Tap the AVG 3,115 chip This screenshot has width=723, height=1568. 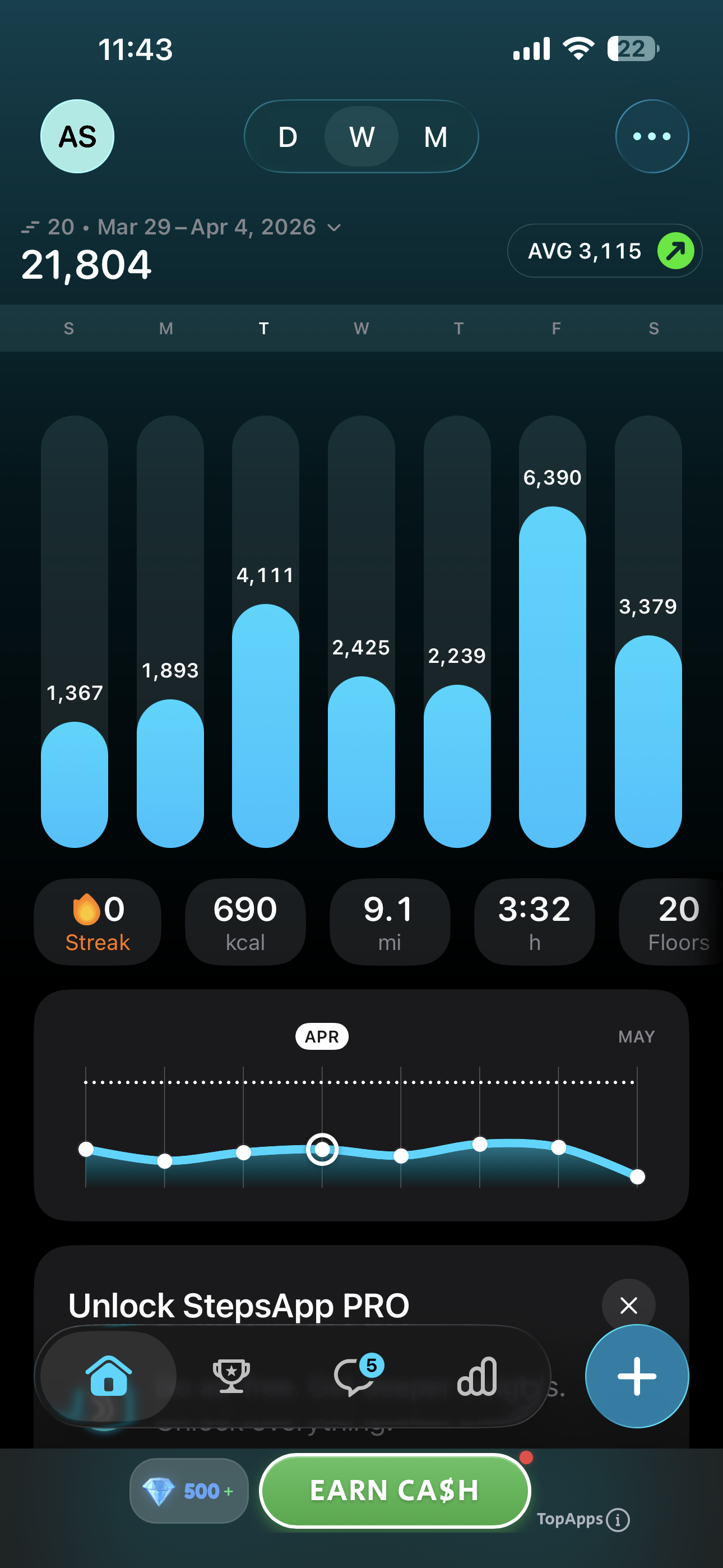(604, 251)
